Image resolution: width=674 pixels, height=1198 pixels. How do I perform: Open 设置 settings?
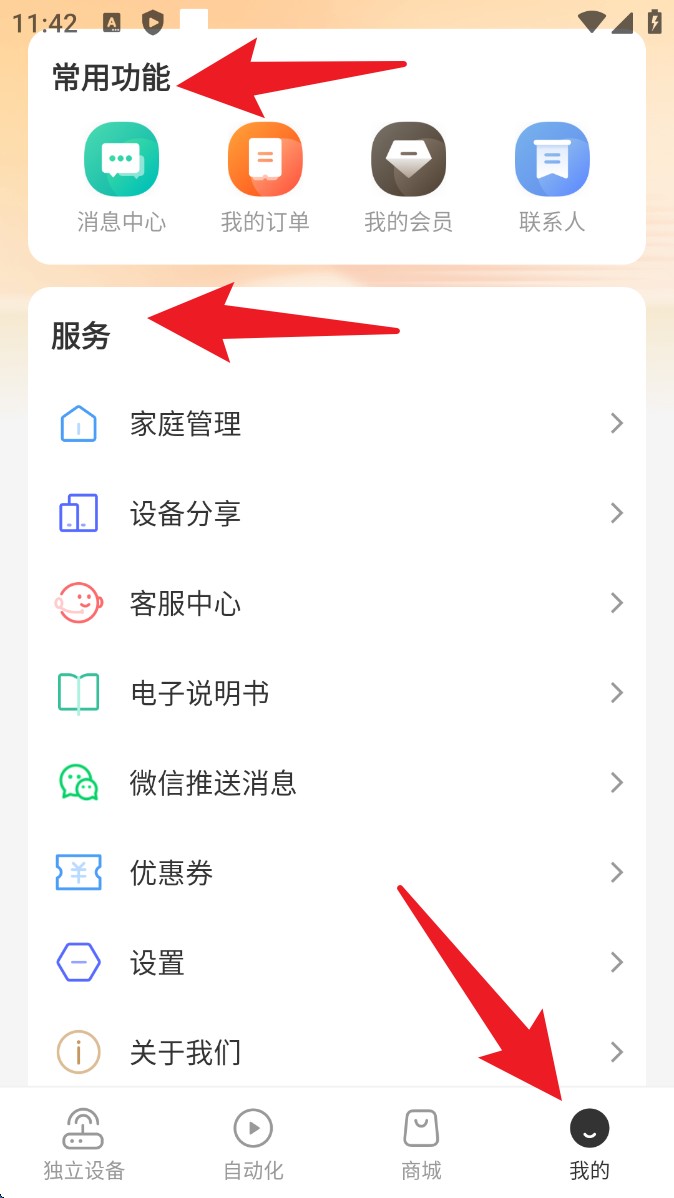pos(337,963)
